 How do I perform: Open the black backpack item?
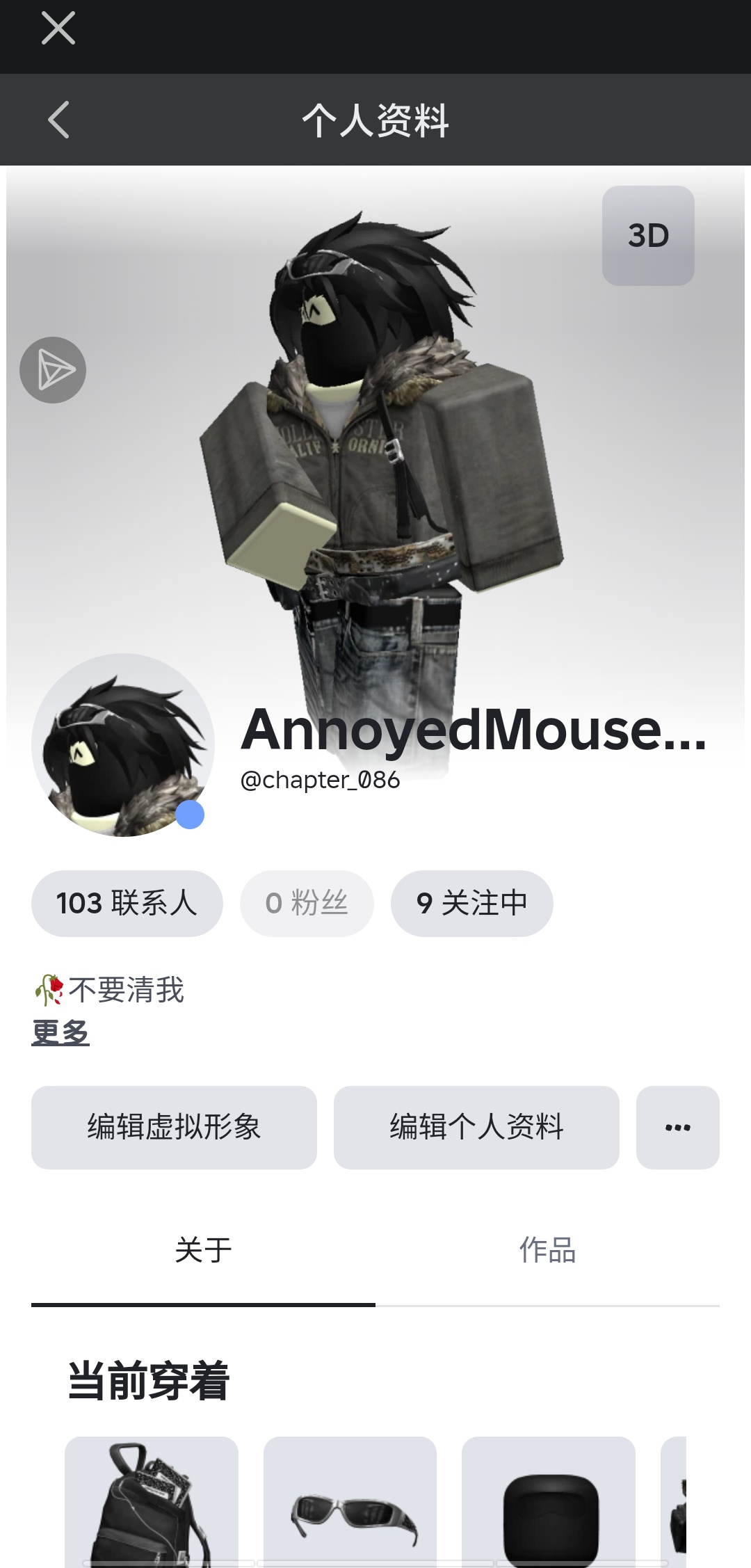pyautogui.click(x=152, y=1503)
